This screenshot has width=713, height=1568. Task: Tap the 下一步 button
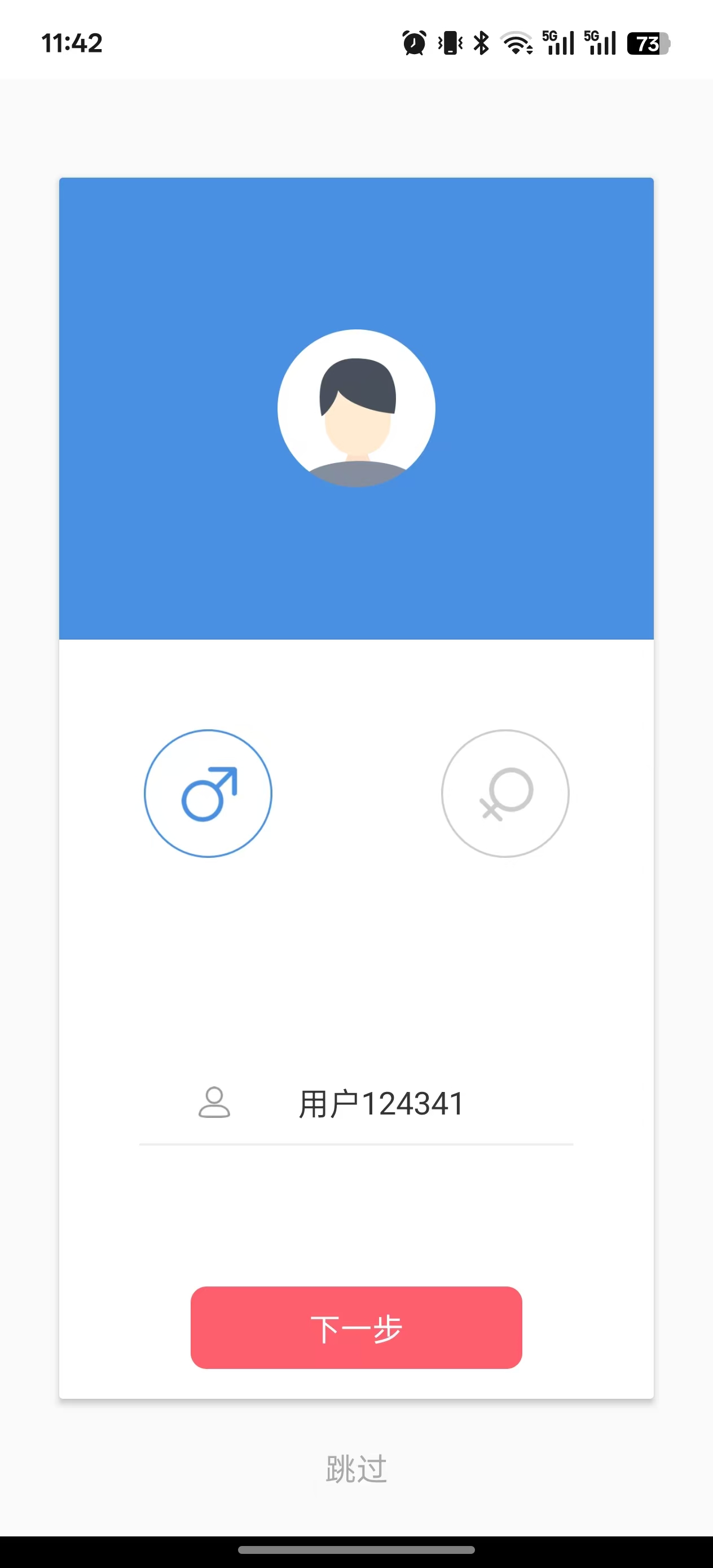coord(356,1328)
